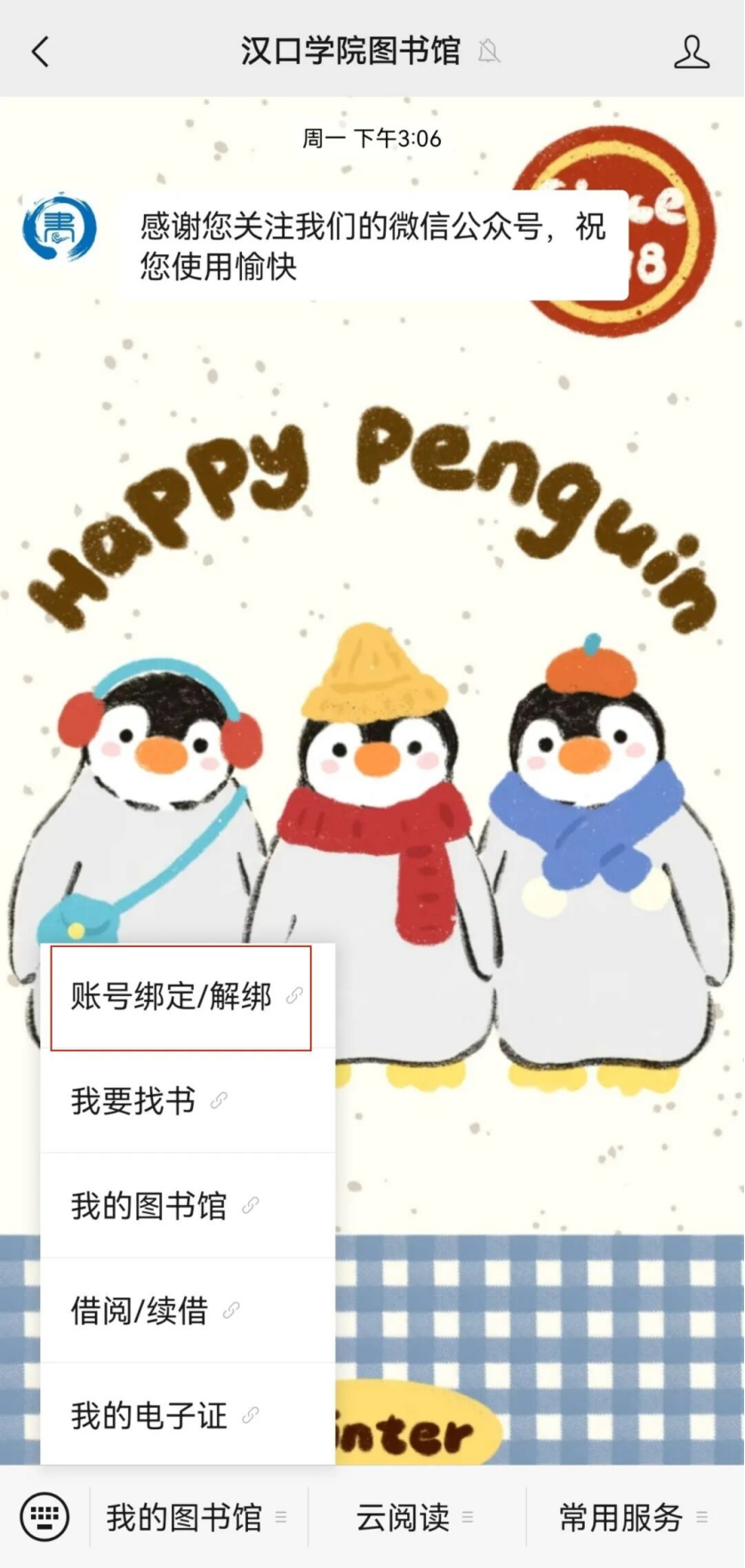Go back from 汉口学院图书馆 chat
The image size is (745, 1568).
click(x=40, y=52)
